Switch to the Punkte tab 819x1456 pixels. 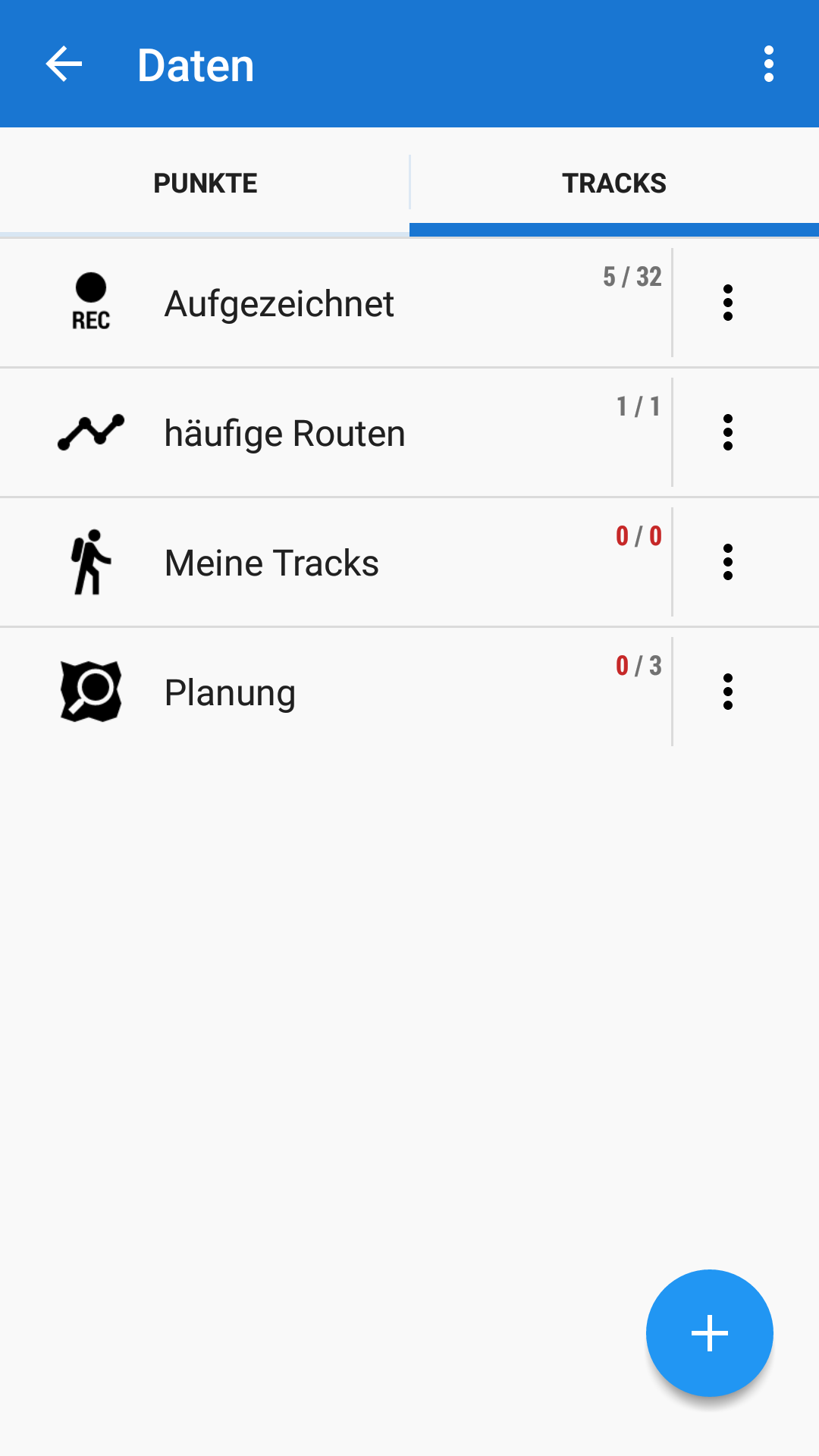pyautogui.click(x=205, y=184)
